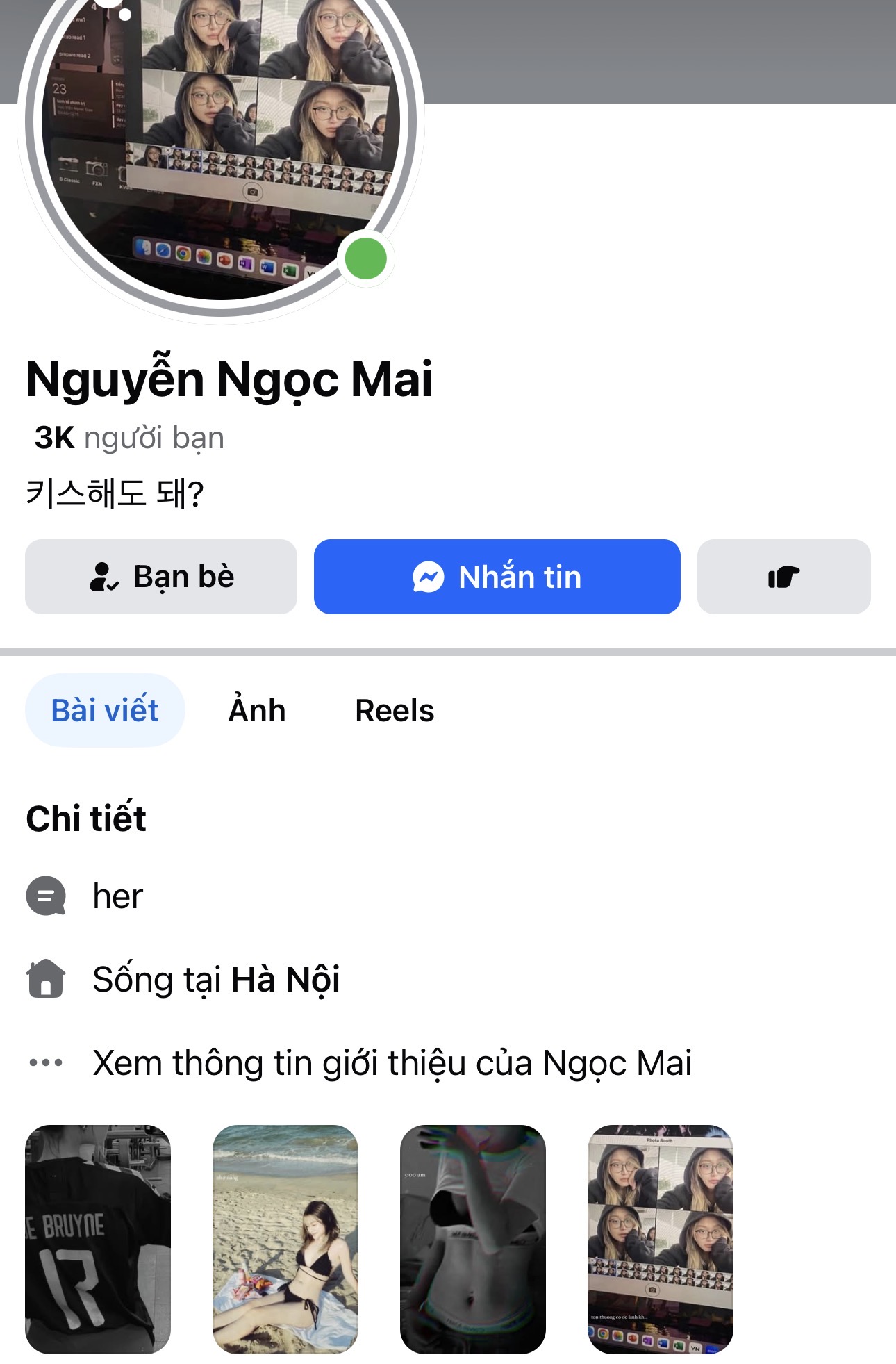Switch to the Bài viết tab
The image size is (896, 1364).
pyautogui.click(x=105, y=710)
